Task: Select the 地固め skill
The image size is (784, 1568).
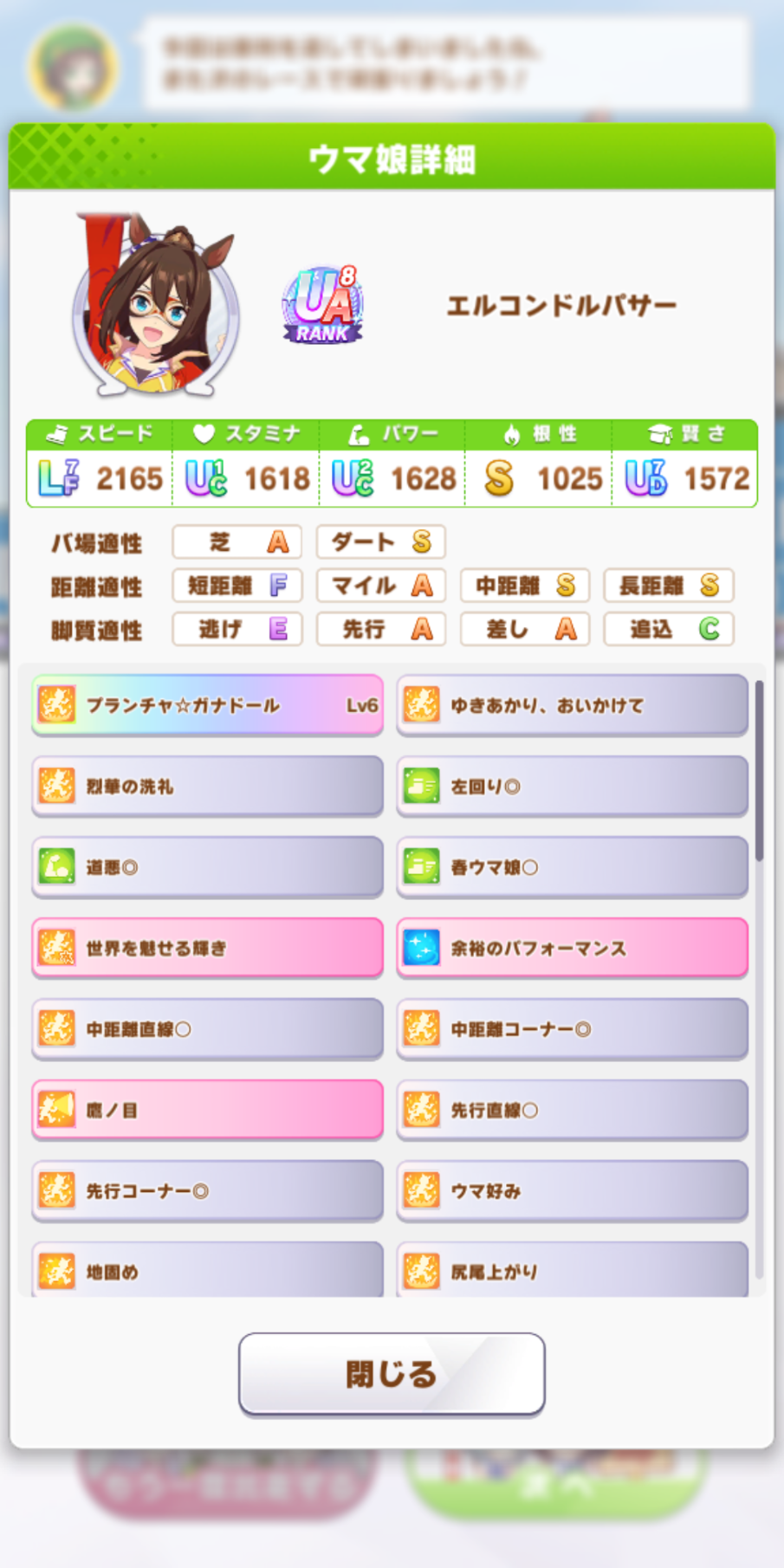Action: pos(207,1270)
